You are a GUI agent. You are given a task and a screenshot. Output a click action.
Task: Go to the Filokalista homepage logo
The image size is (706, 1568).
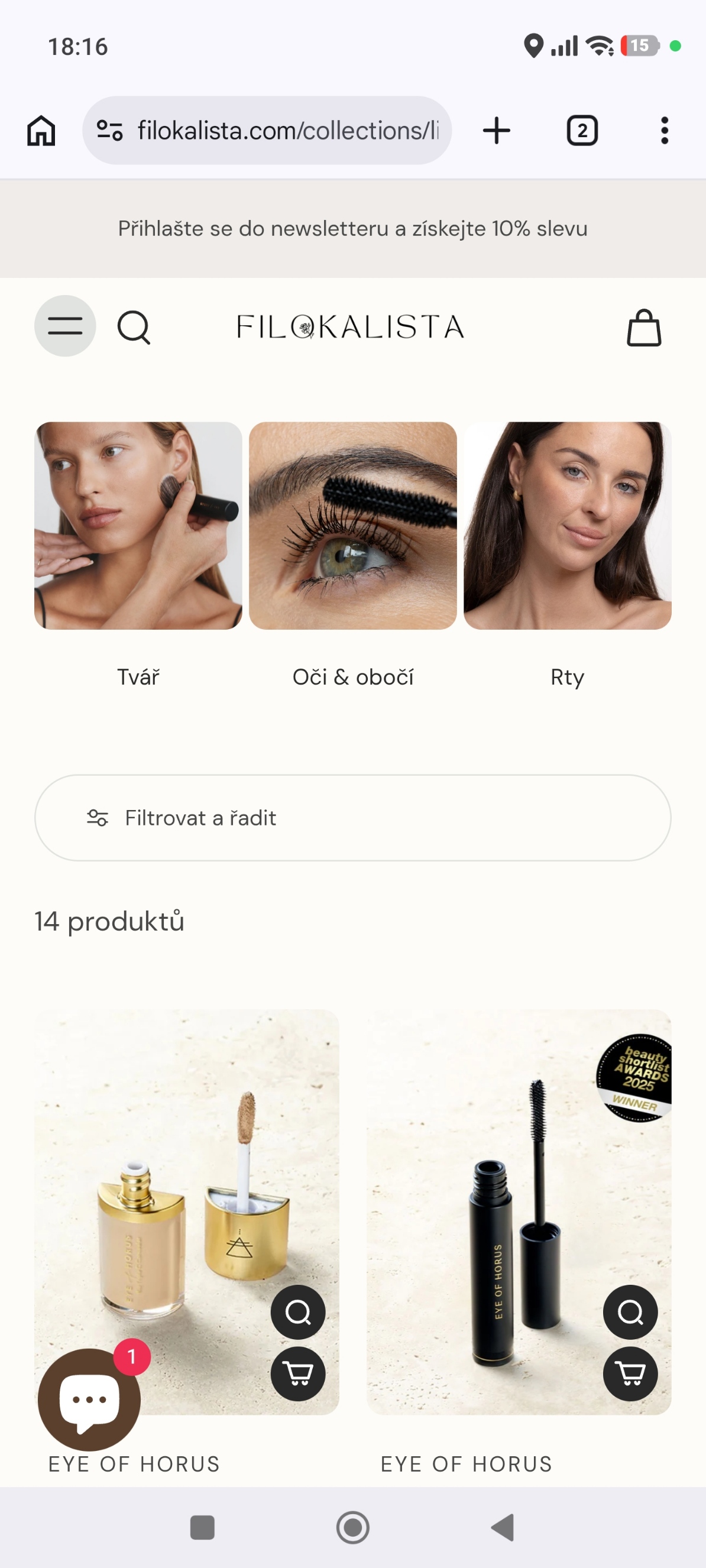pyautogui.click(x=351, y=327)
